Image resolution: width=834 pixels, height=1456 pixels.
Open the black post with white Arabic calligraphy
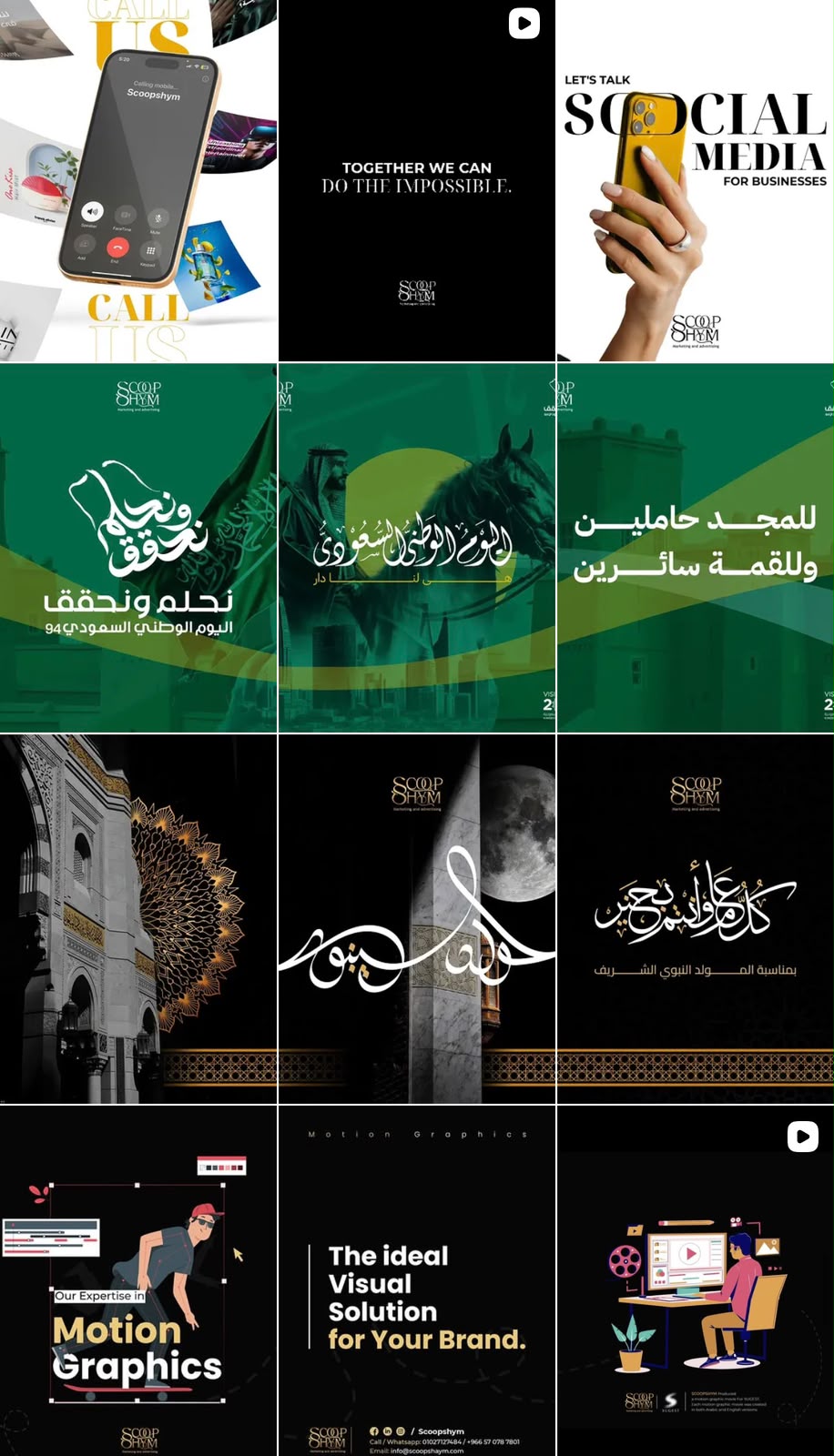[696, 919]
